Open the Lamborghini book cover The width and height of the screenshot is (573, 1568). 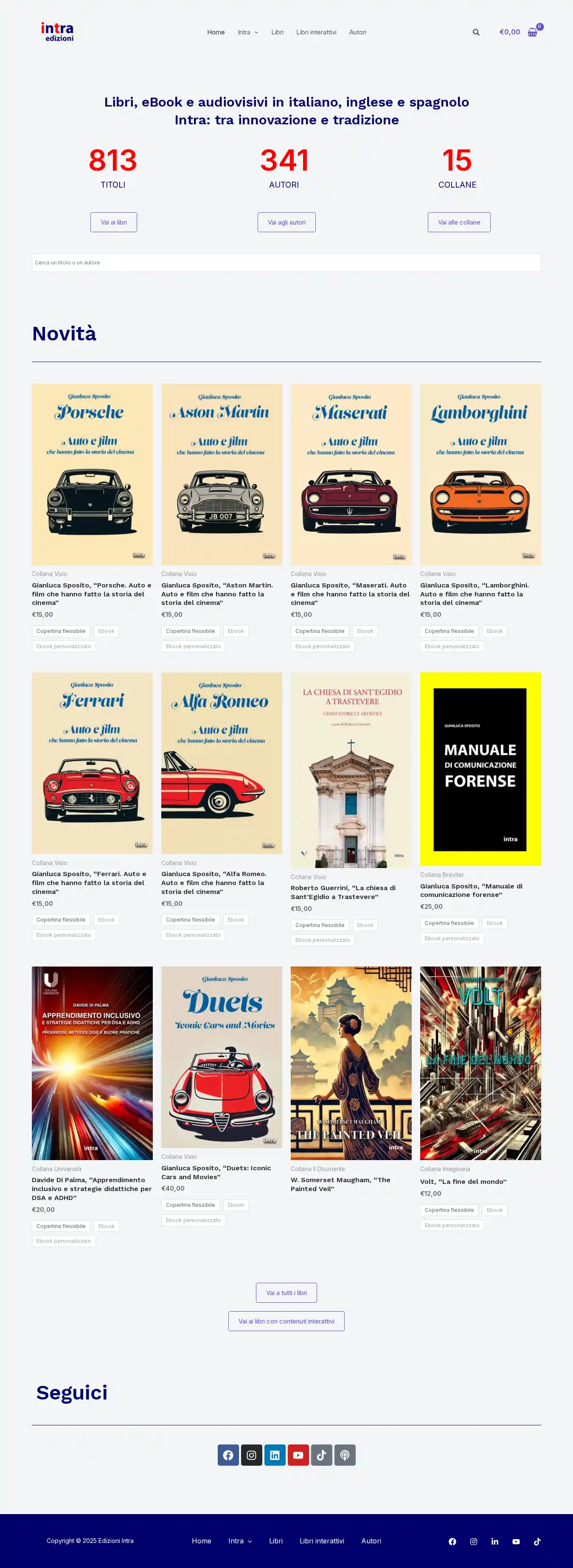click(480, 474)
